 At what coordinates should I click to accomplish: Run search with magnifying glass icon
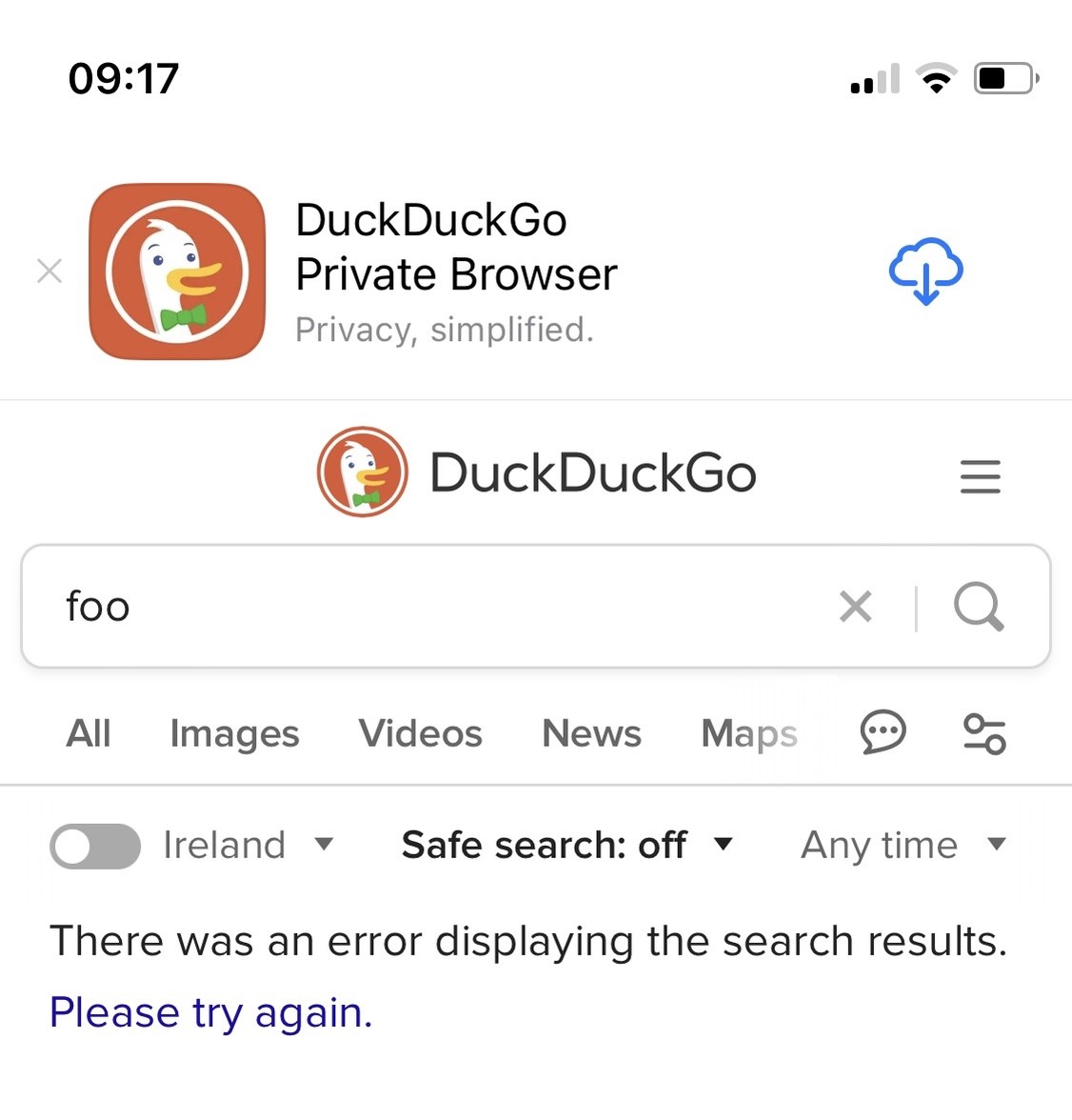979,608
